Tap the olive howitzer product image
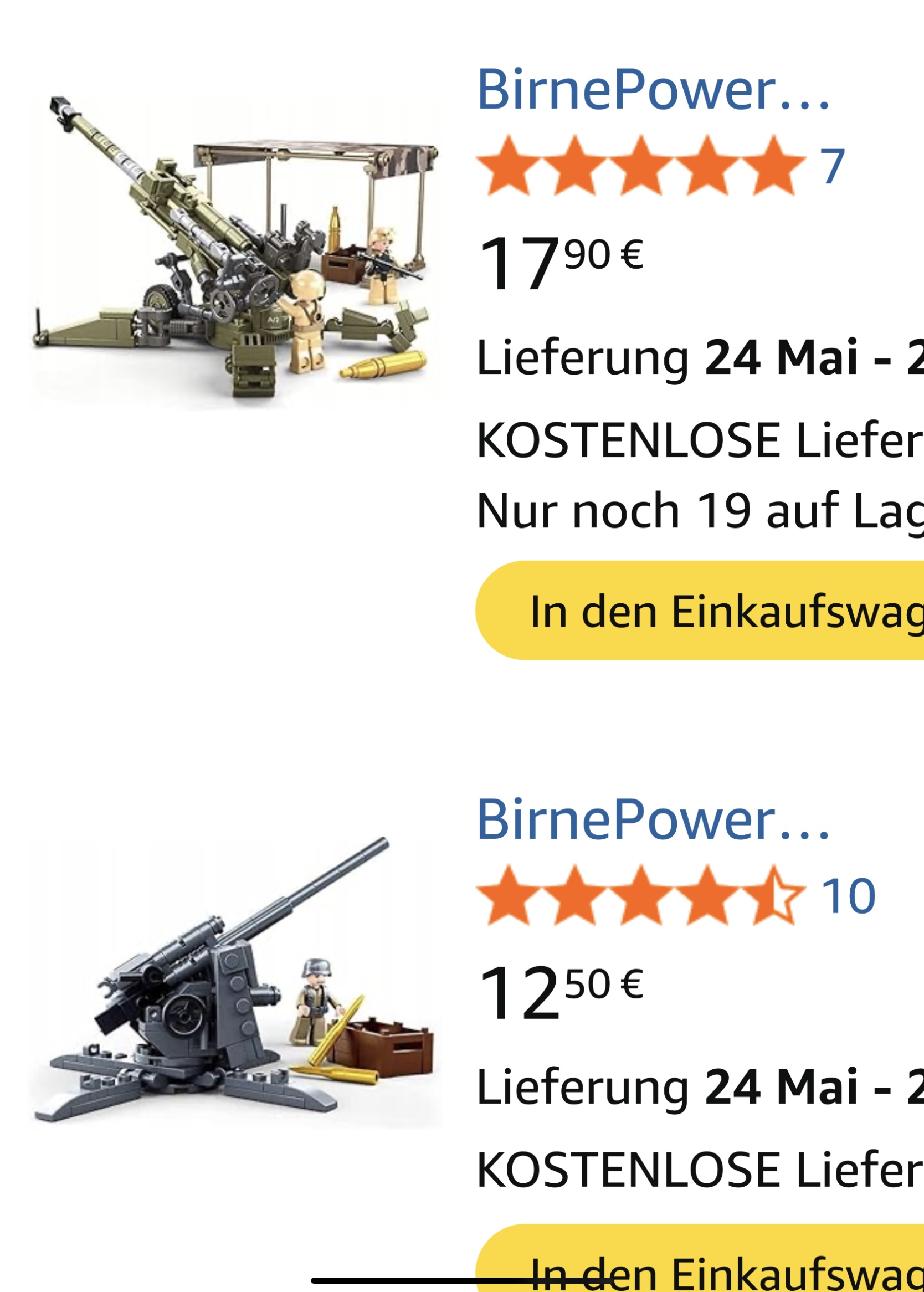Screen dimensions: 924x1292 tap(233, 253)
